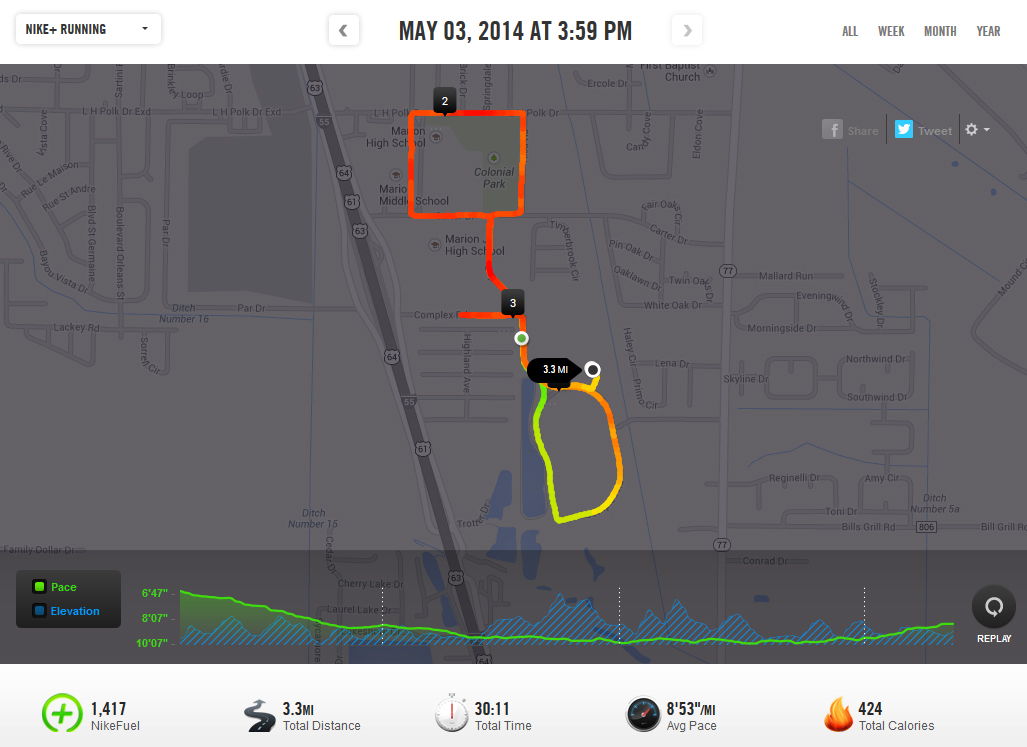Open the settings gear menu

pos(976,130)
